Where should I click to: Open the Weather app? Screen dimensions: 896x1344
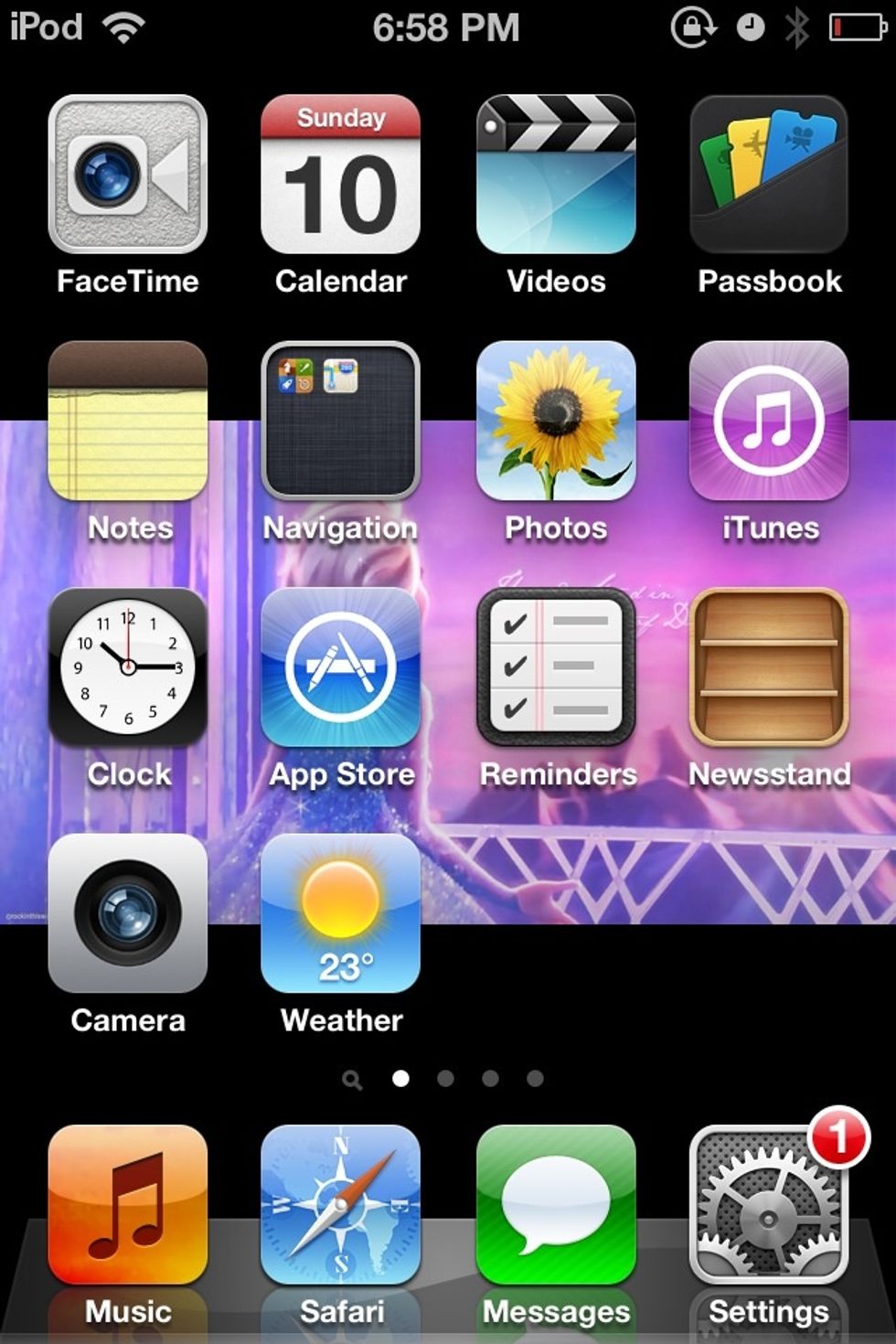point(341,912)
